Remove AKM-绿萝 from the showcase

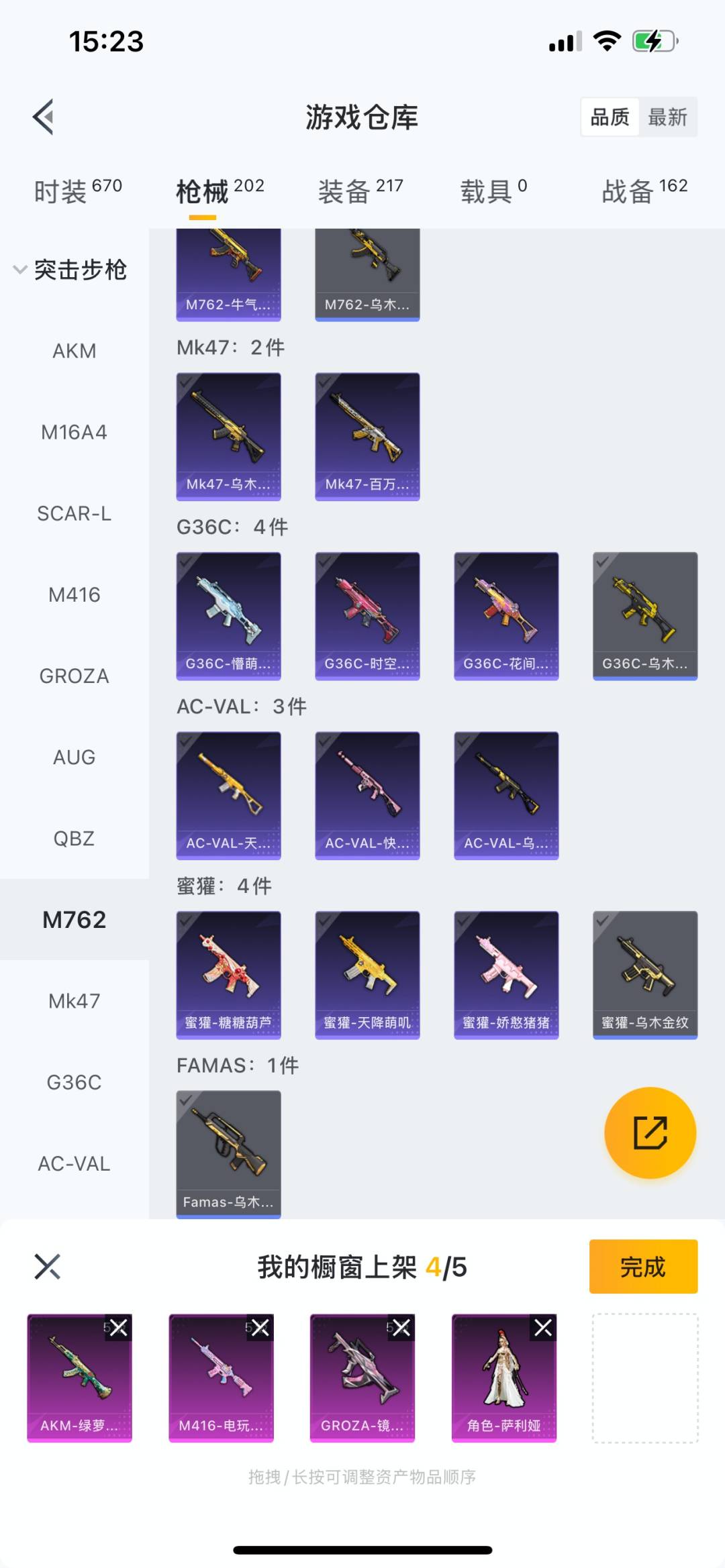tap(119, 1327)
